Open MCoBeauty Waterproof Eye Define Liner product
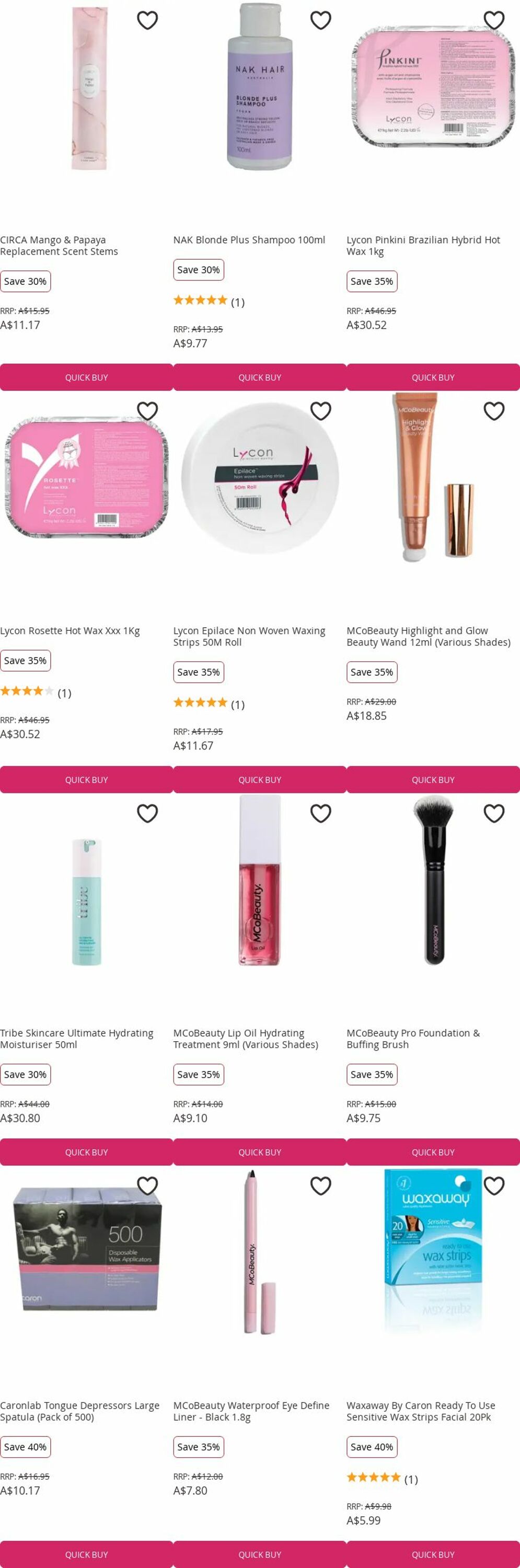 (251, 1411)
